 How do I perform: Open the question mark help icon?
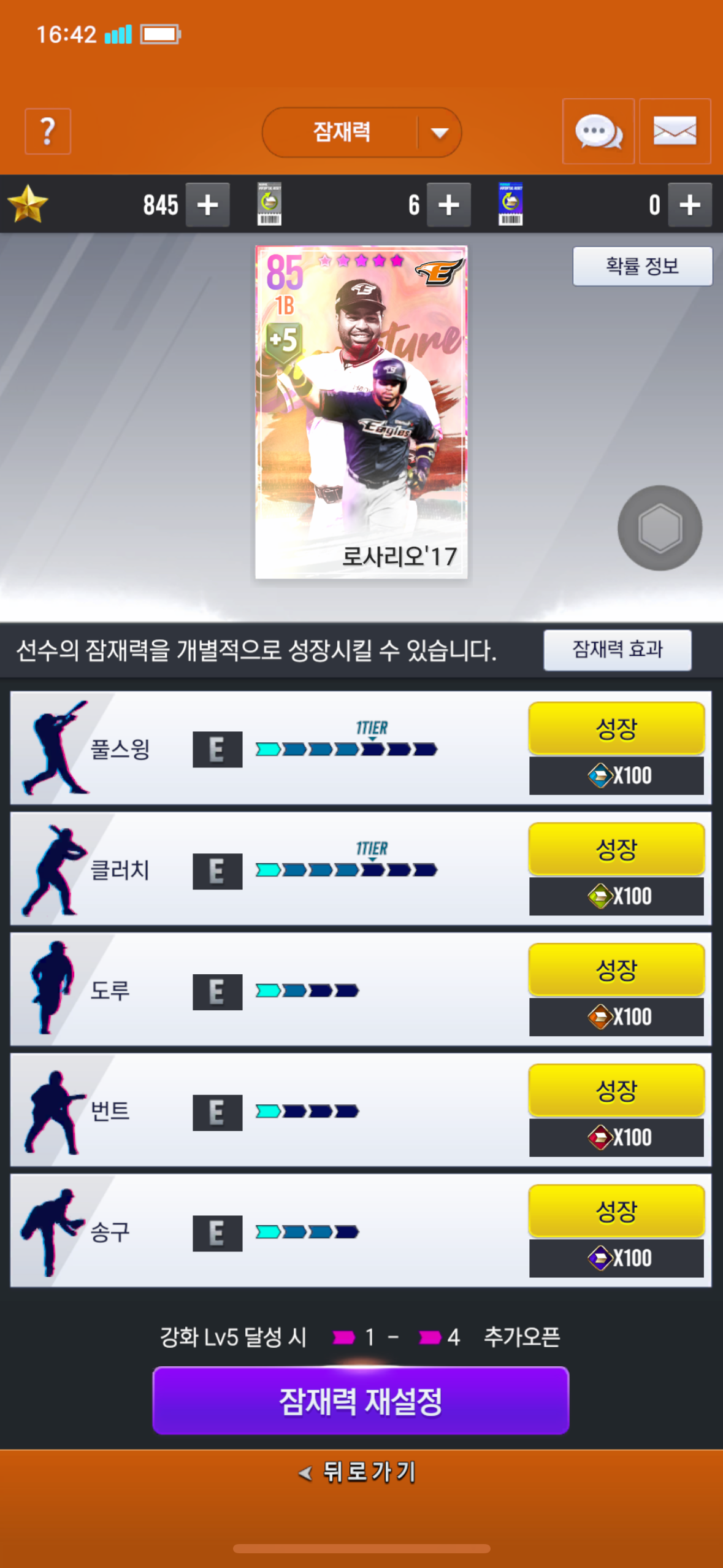click(x=48, y=131)
